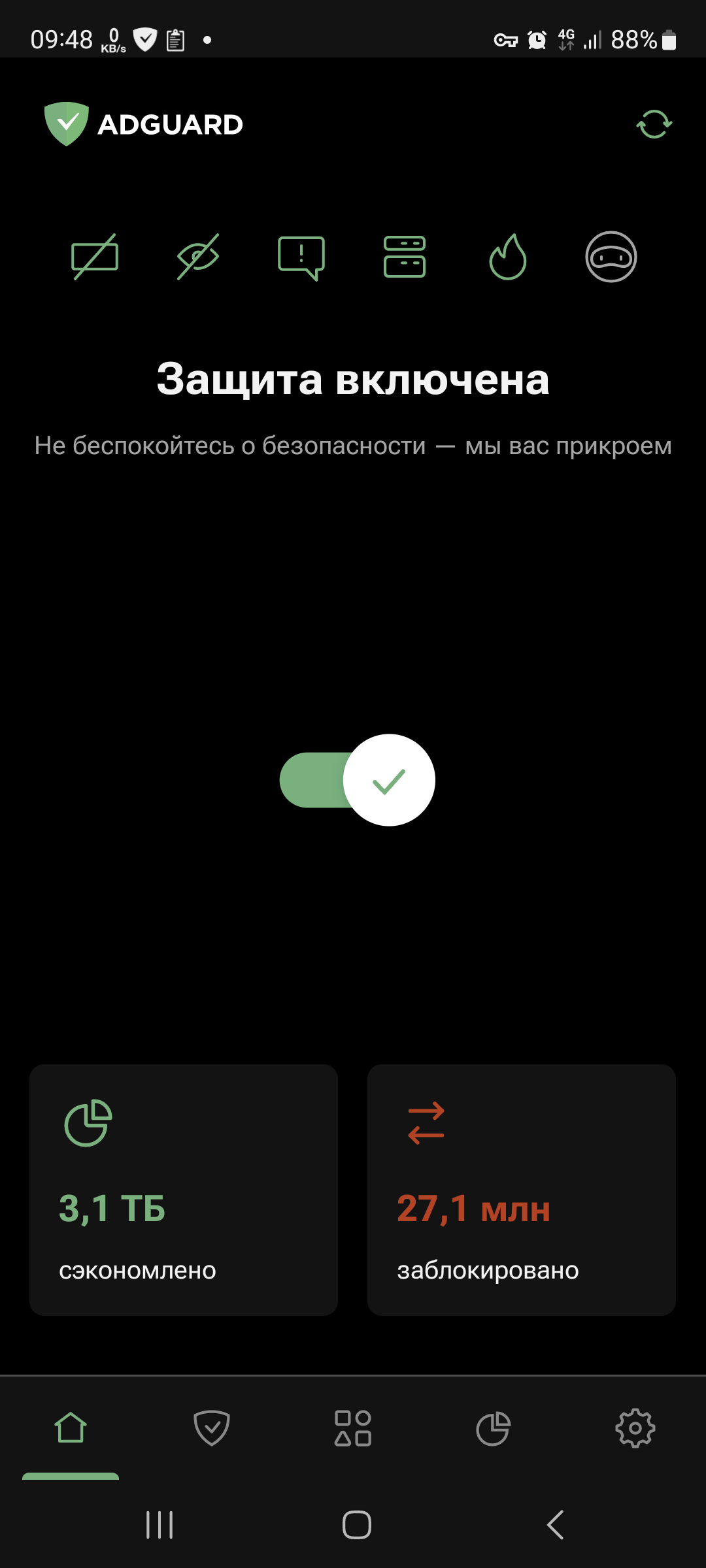Open the settings gear tab
This screenshot has height=1568, width=706.
click(x=635, y=1428)
